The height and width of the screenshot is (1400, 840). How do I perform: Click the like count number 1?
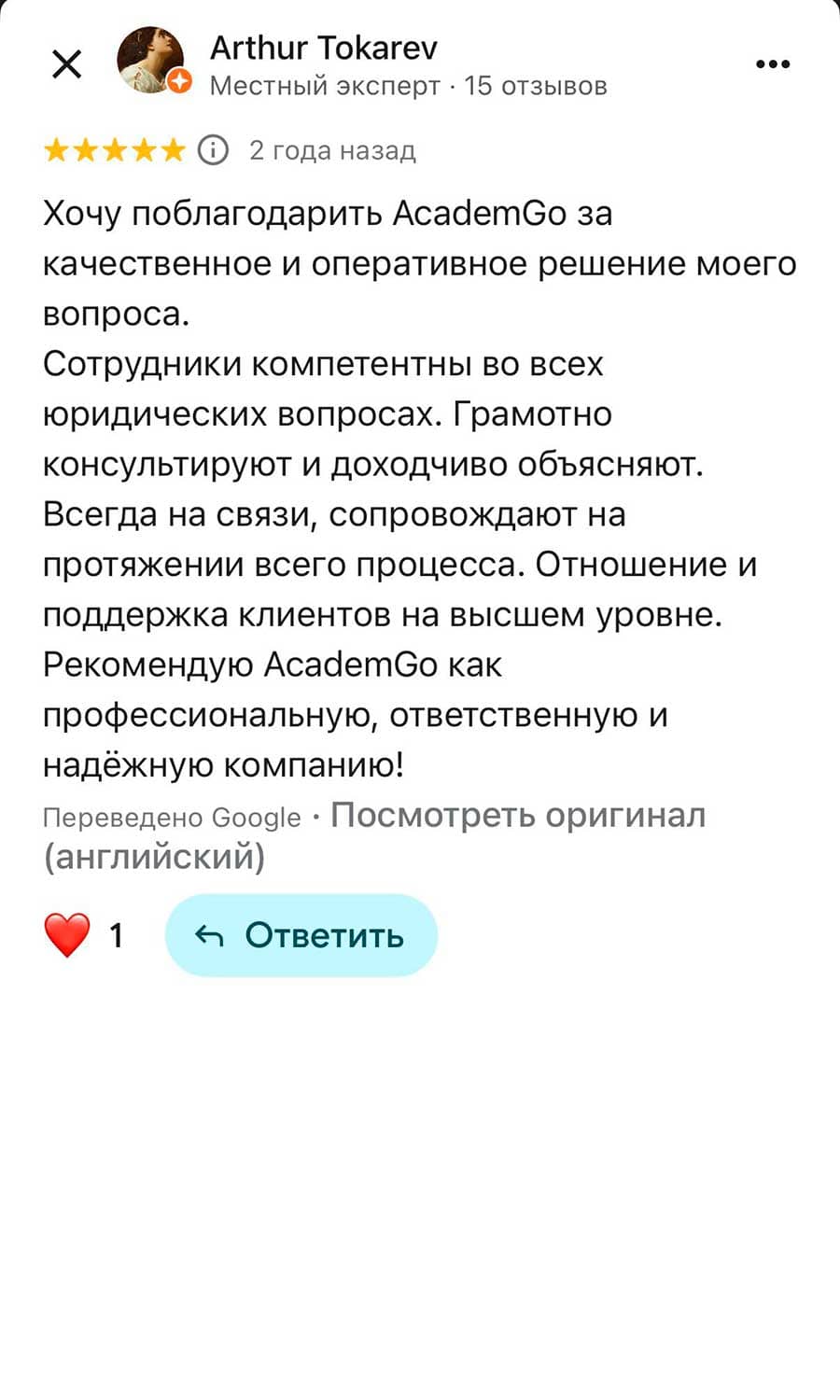pyautogui.click(x=117, y=934)
